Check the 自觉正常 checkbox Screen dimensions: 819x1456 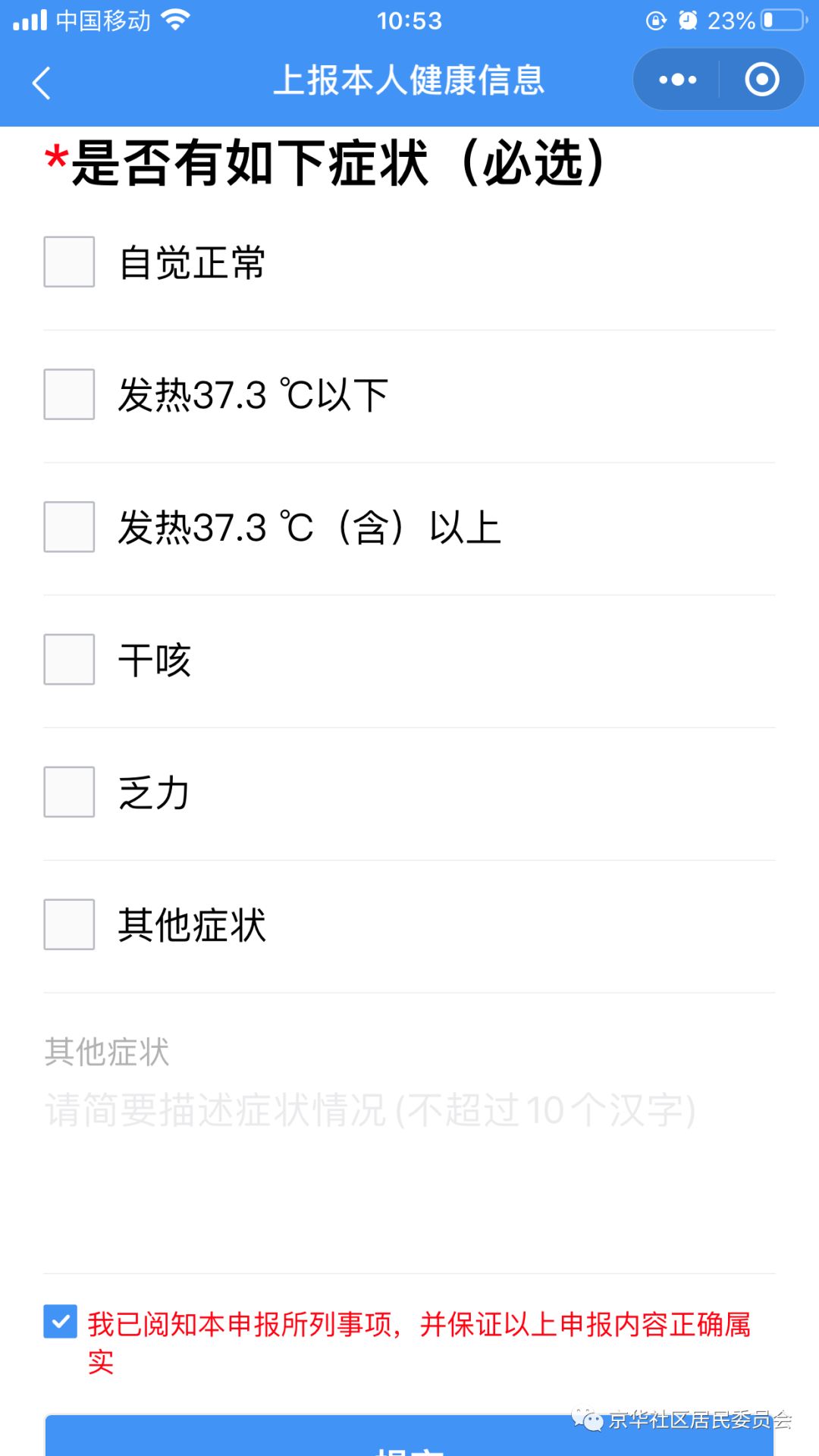point(69,262)
